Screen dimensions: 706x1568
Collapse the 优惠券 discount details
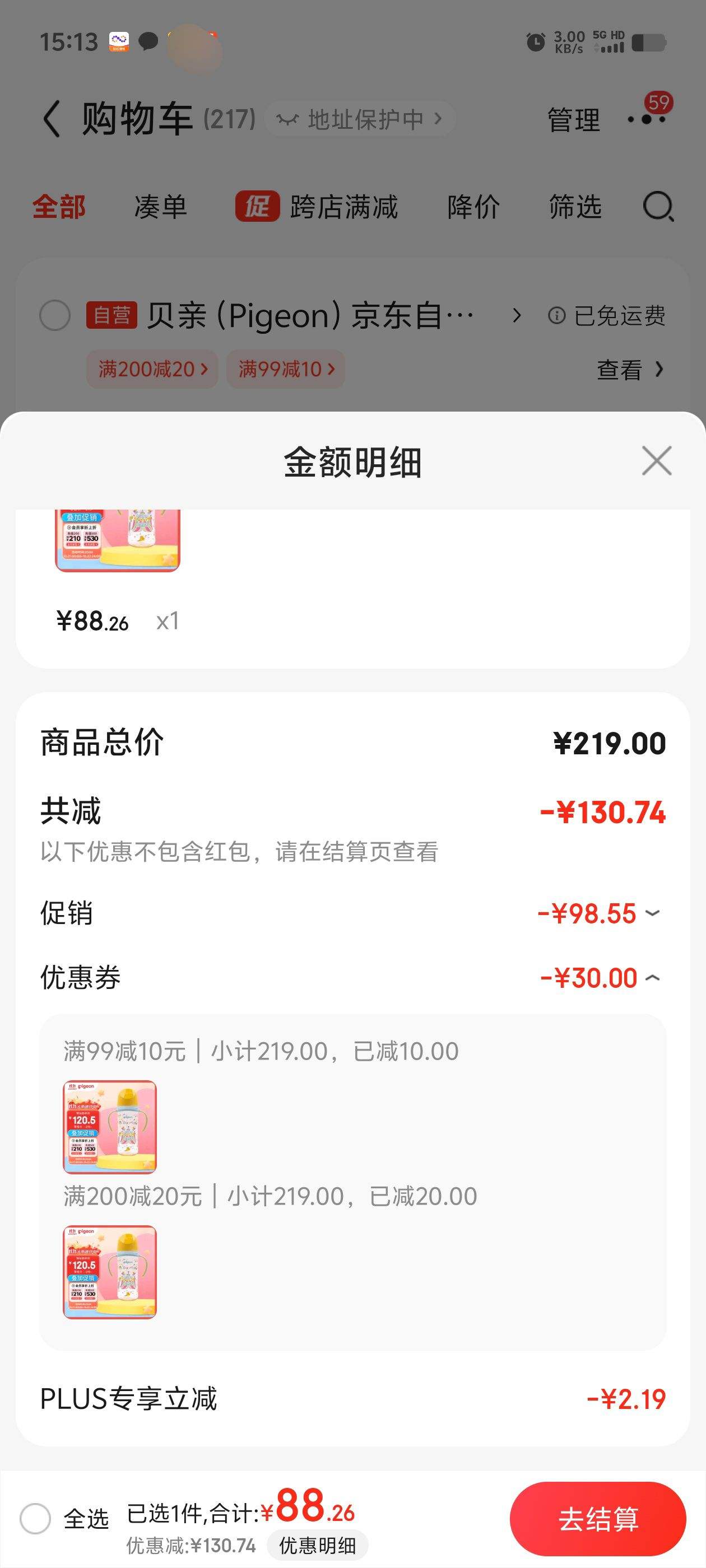pos(652,977)
